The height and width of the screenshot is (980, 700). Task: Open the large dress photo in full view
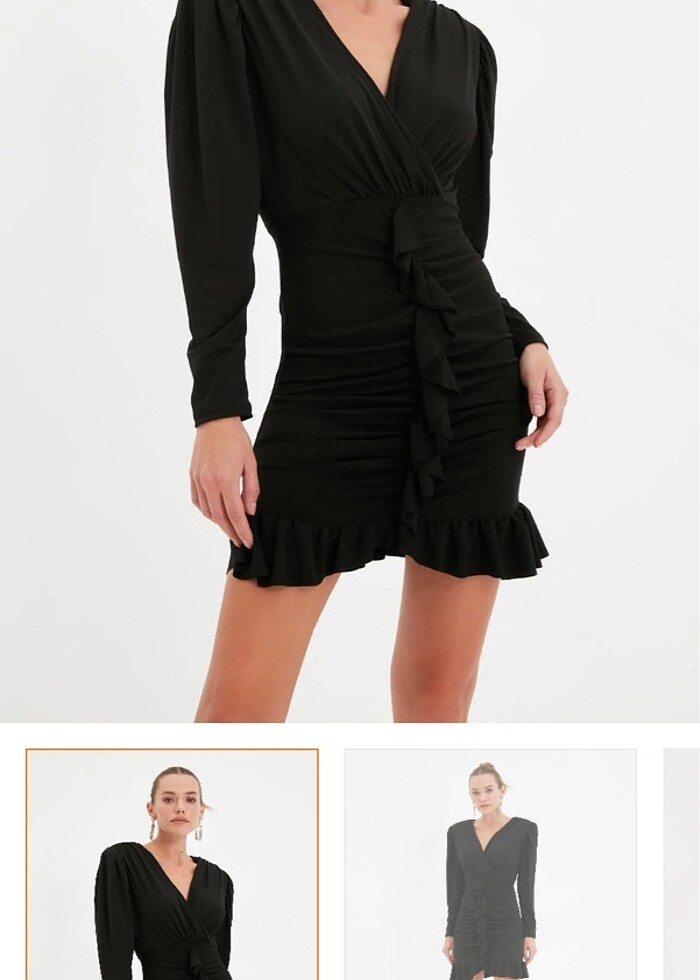coord(350,360)
